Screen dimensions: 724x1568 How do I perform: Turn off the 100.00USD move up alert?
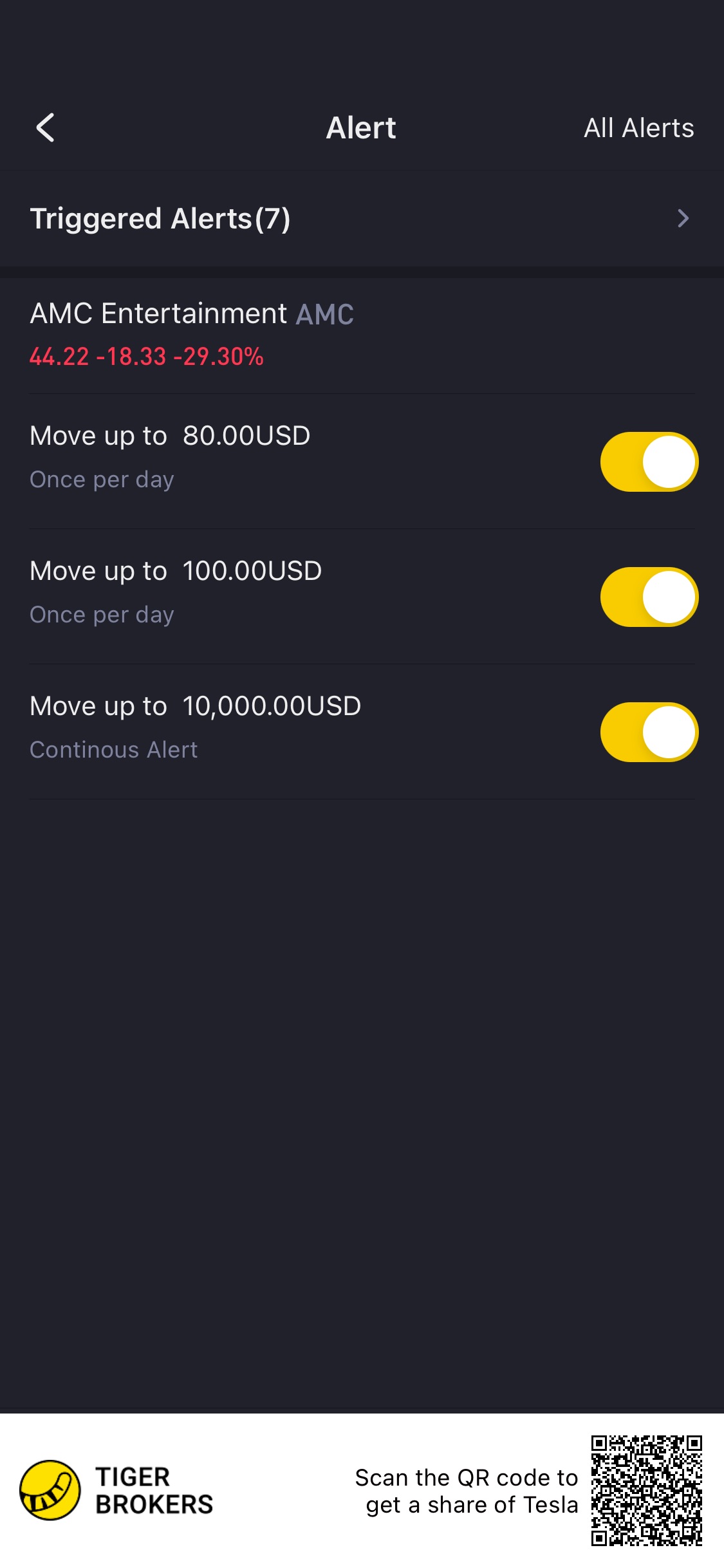point(649,597)
